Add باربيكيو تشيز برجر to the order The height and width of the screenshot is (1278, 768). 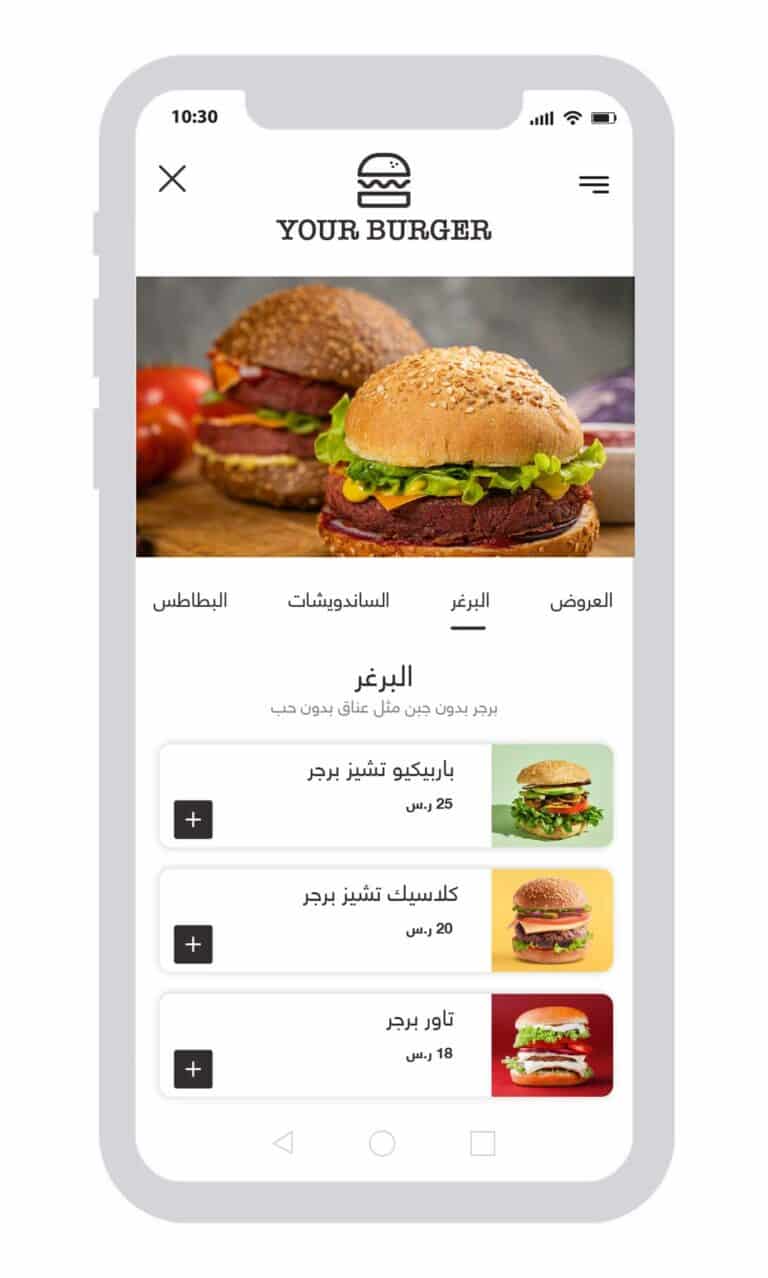coord(193,820)
